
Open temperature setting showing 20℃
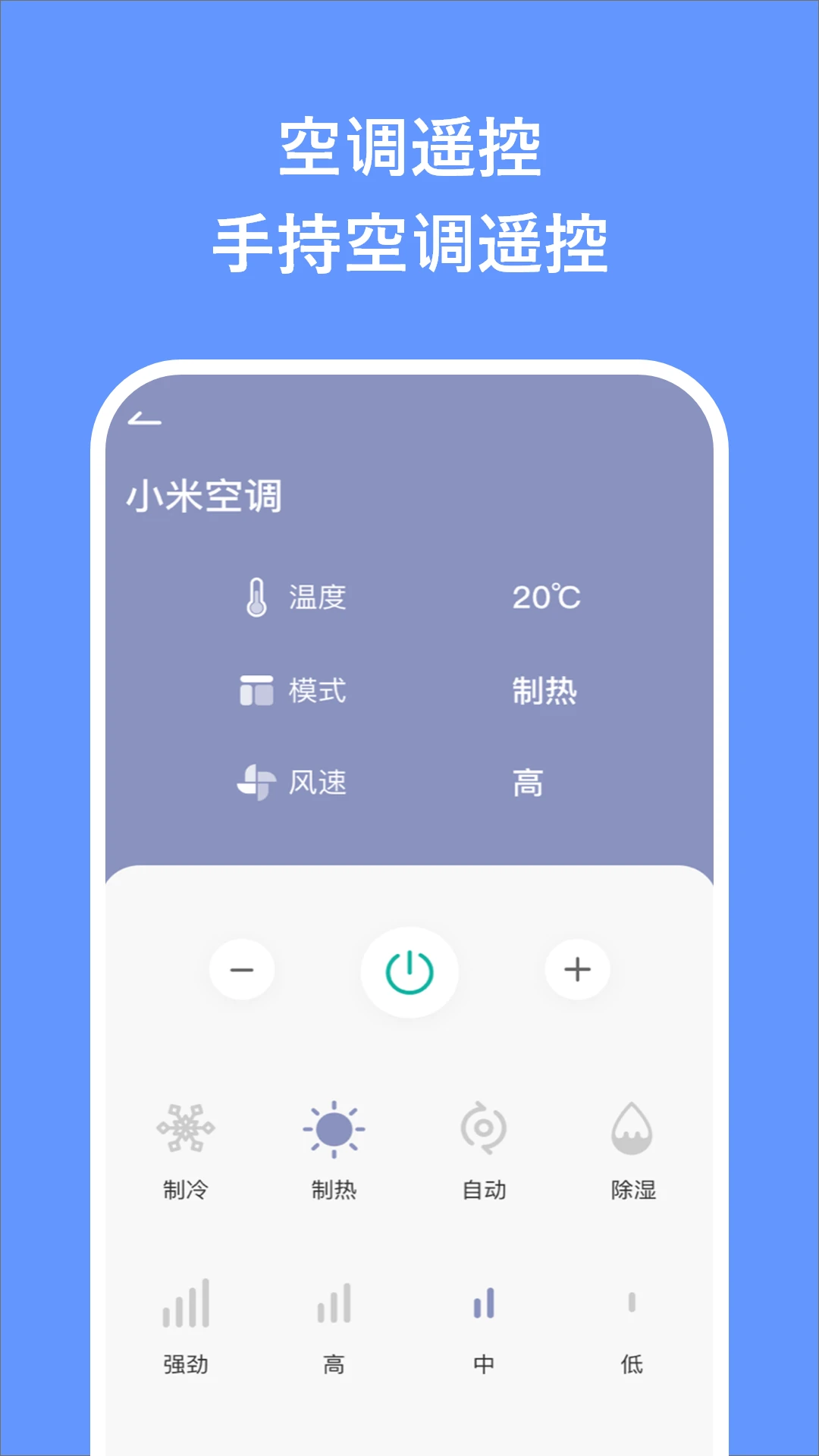point(548,598)
